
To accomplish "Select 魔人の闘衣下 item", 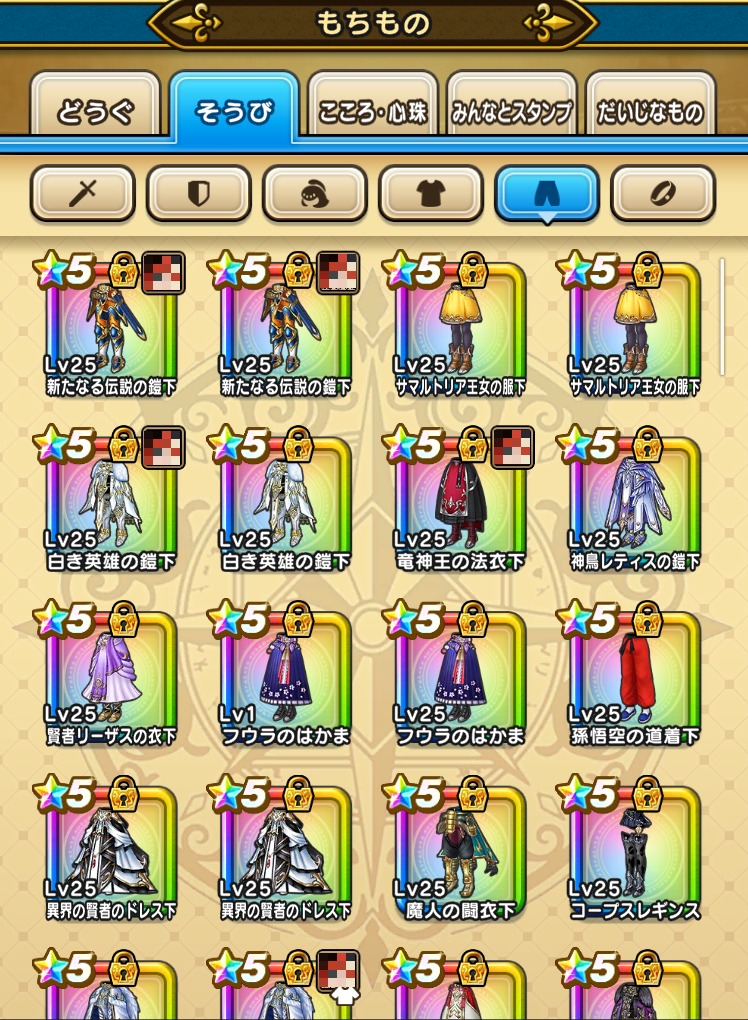I will click(x=460, y=855).
